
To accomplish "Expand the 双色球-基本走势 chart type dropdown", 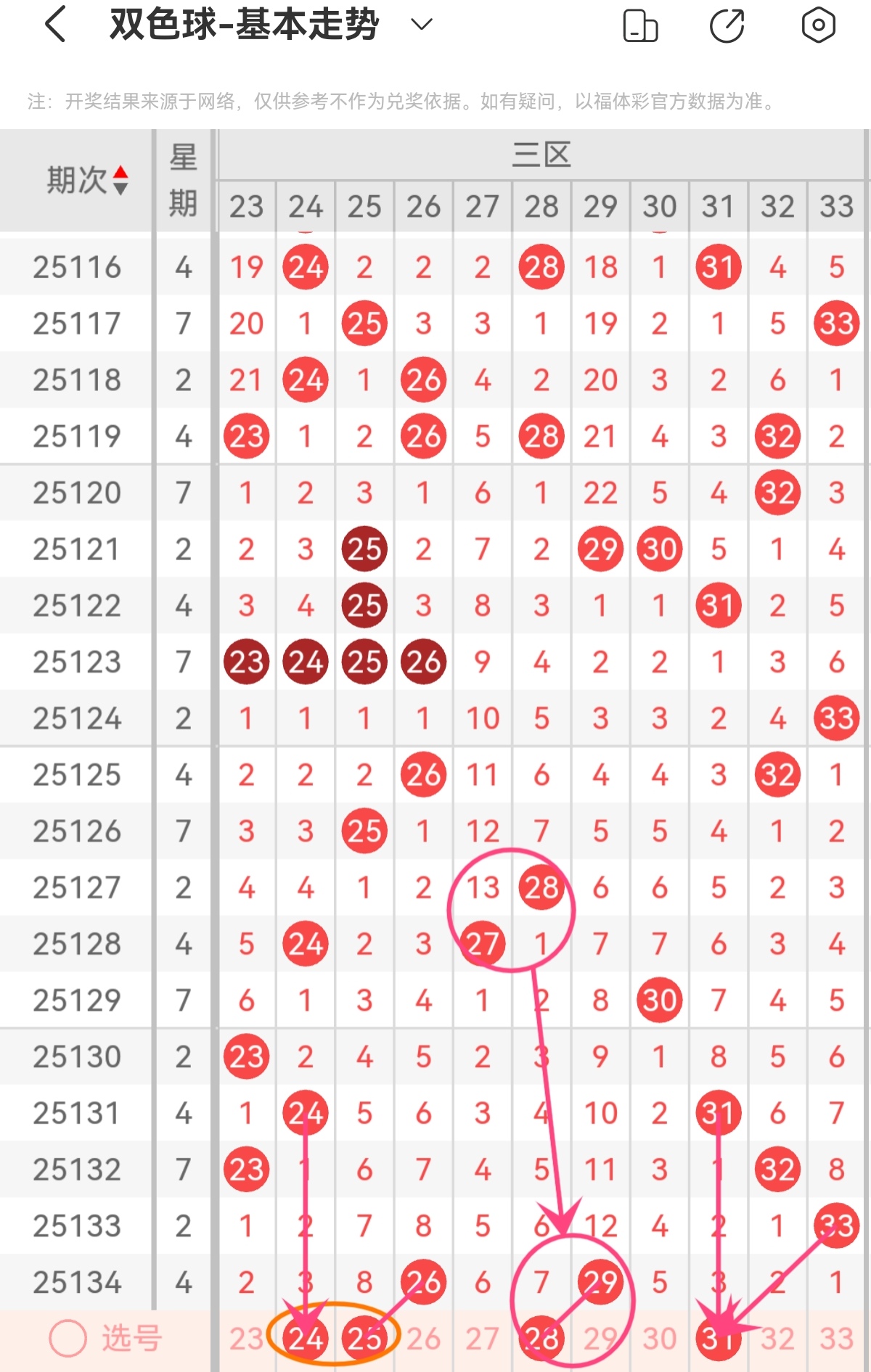I will (x=421, y=25).
